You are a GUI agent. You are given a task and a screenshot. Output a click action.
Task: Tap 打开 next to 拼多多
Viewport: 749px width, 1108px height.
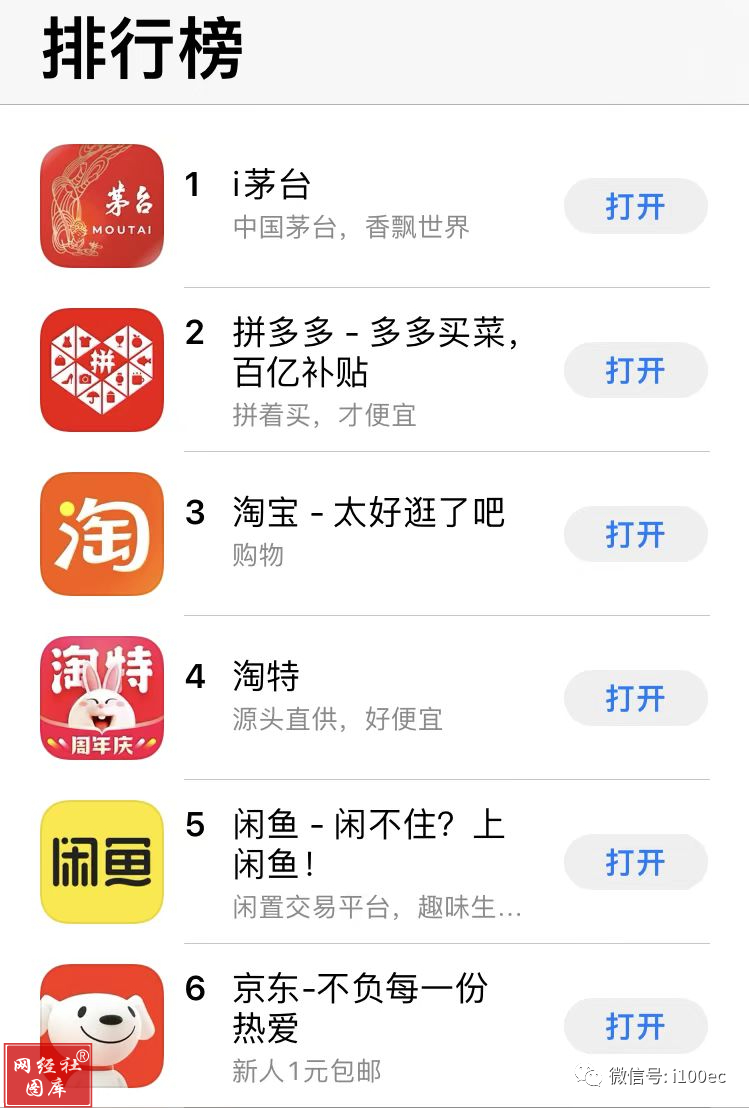[x=635, y=371]
